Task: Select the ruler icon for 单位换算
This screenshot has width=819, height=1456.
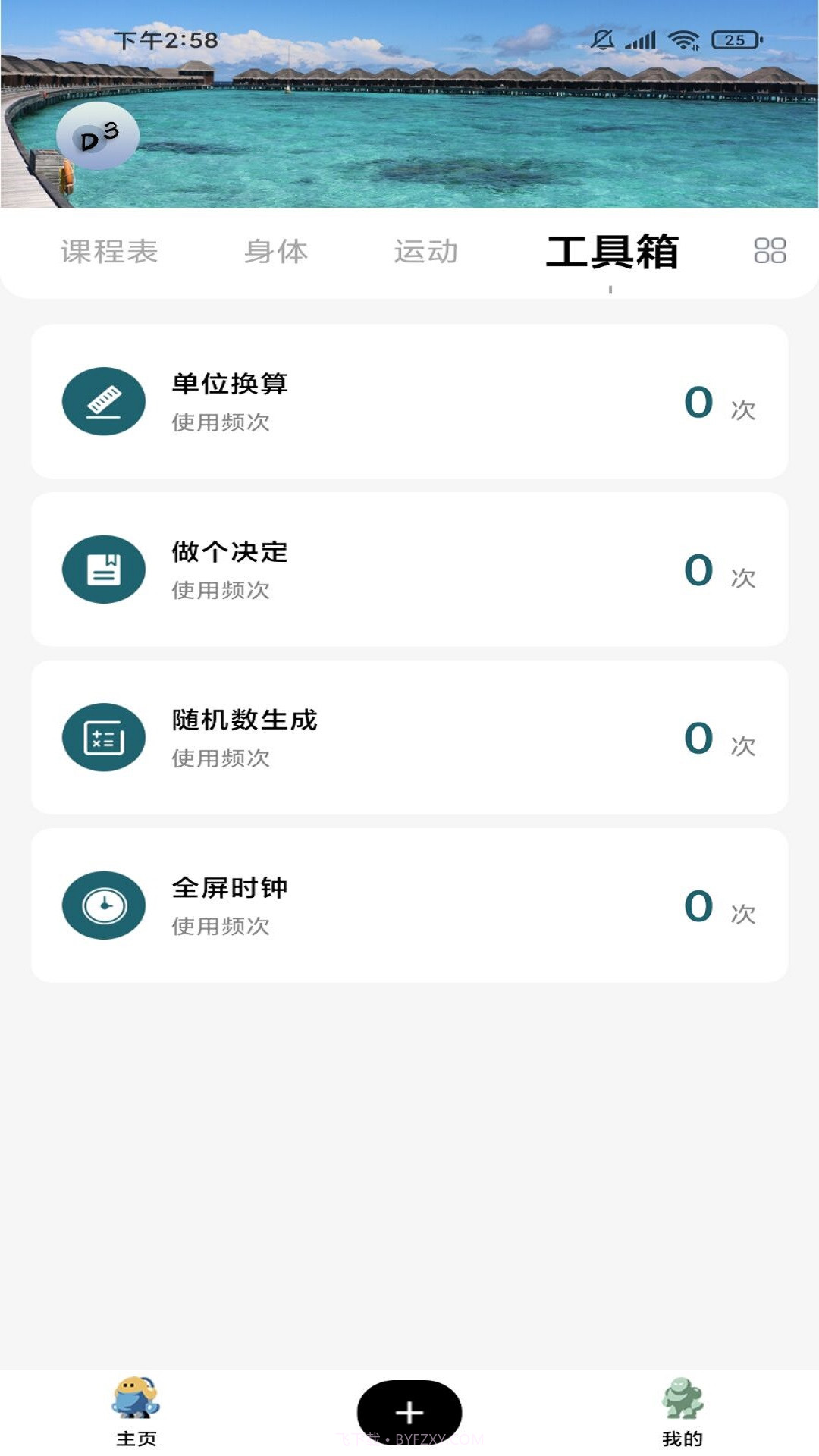Action: (104, 401)
